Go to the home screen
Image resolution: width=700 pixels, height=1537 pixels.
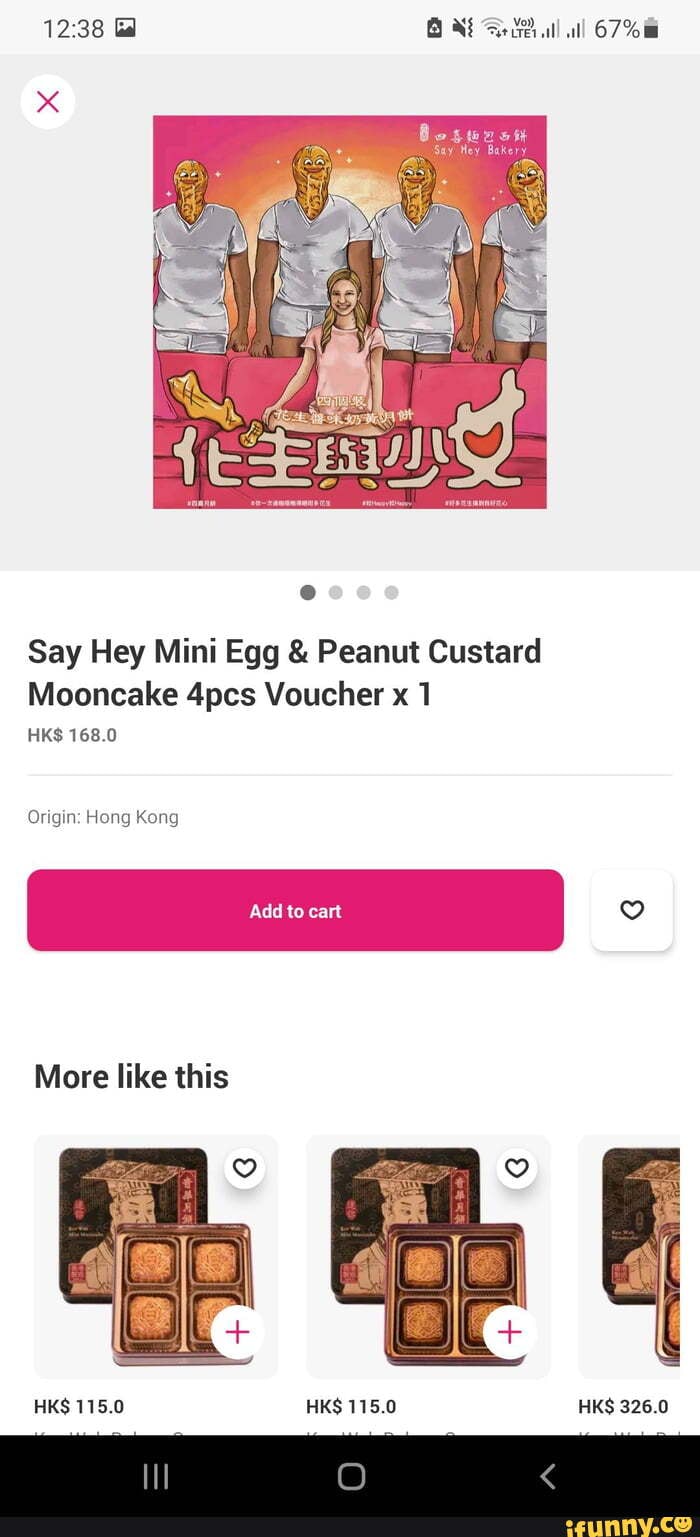[x=351, y=1476]
